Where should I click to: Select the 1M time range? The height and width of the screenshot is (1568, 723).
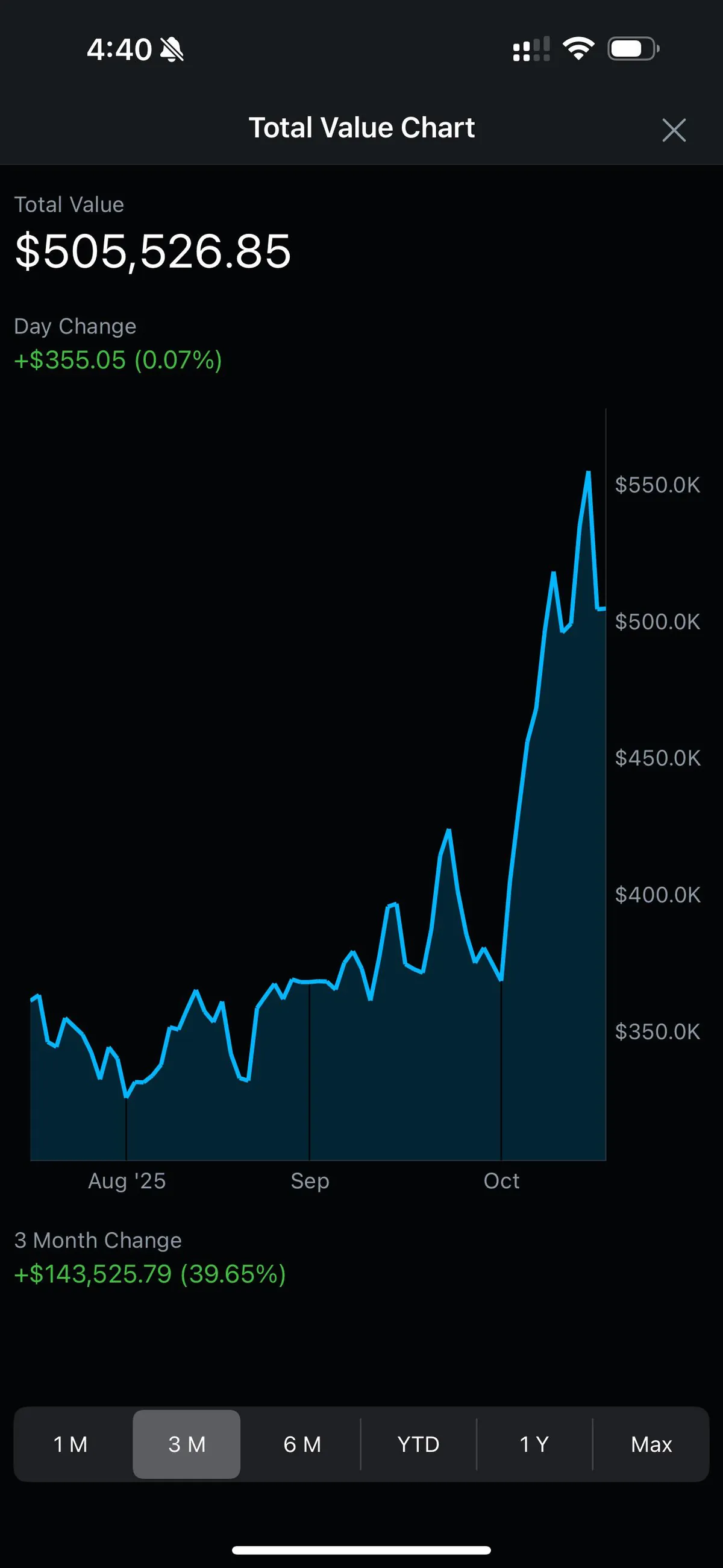point(70,1444)
